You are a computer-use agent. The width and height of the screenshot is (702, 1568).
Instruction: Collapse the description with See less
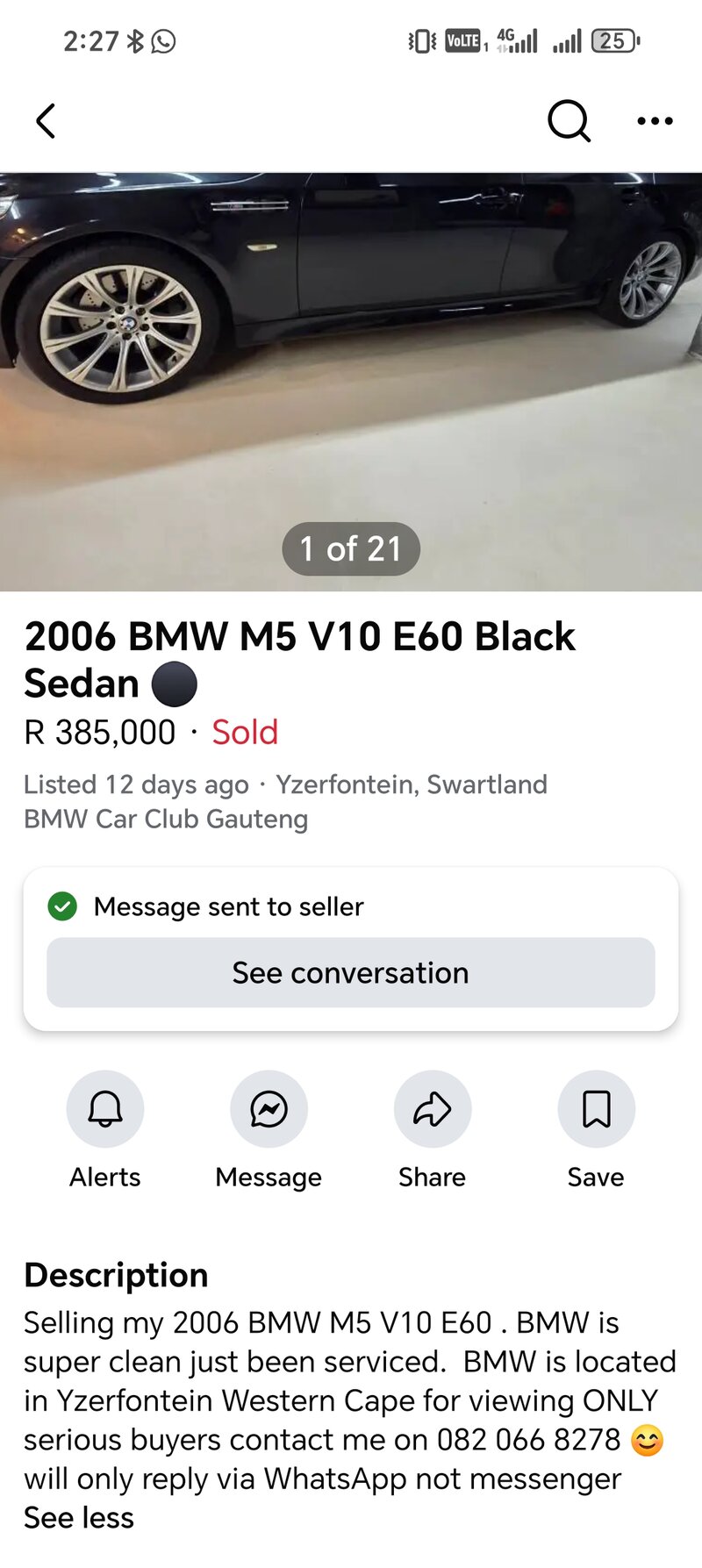79,1518
